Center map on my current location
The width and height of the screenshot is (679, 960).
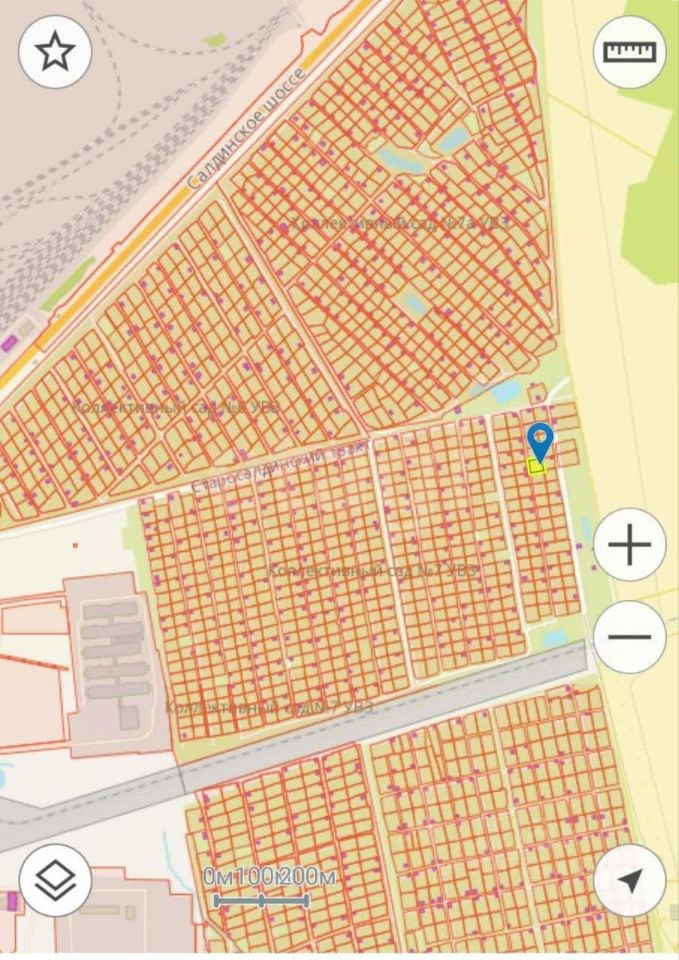point(629,880)
